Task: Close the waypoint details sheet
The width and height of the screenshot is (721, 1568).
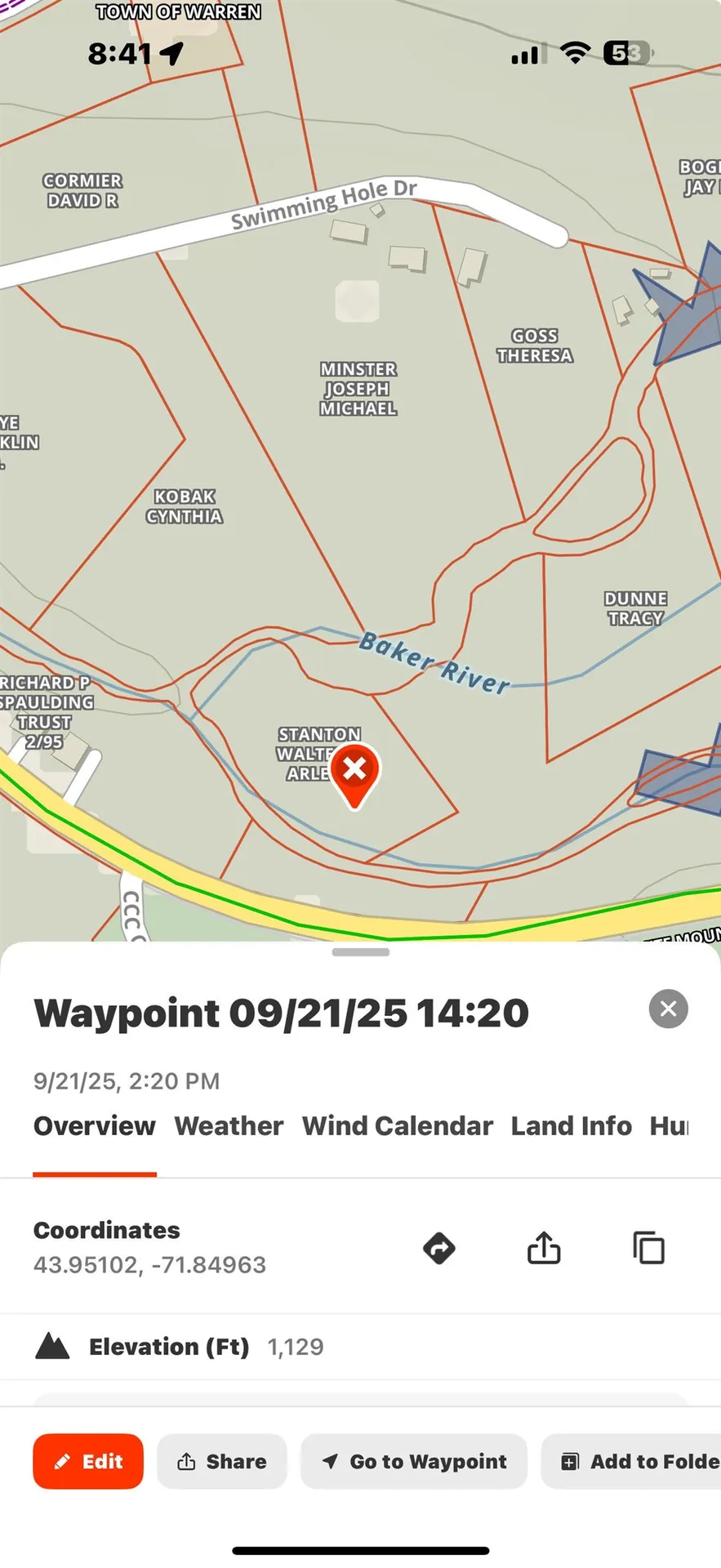Action: pyautogui.click(x=668, y=1009)
